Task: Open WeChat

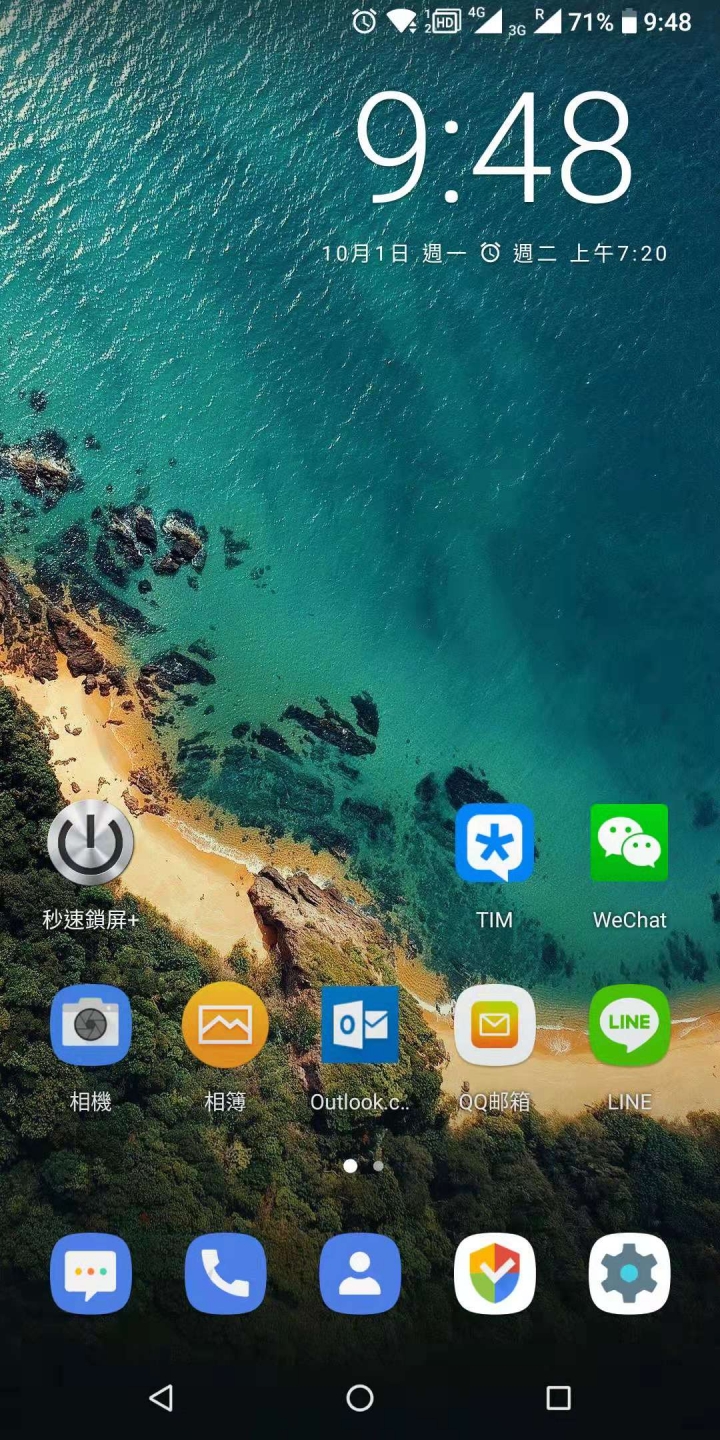Action: click(x=629, y=842)
